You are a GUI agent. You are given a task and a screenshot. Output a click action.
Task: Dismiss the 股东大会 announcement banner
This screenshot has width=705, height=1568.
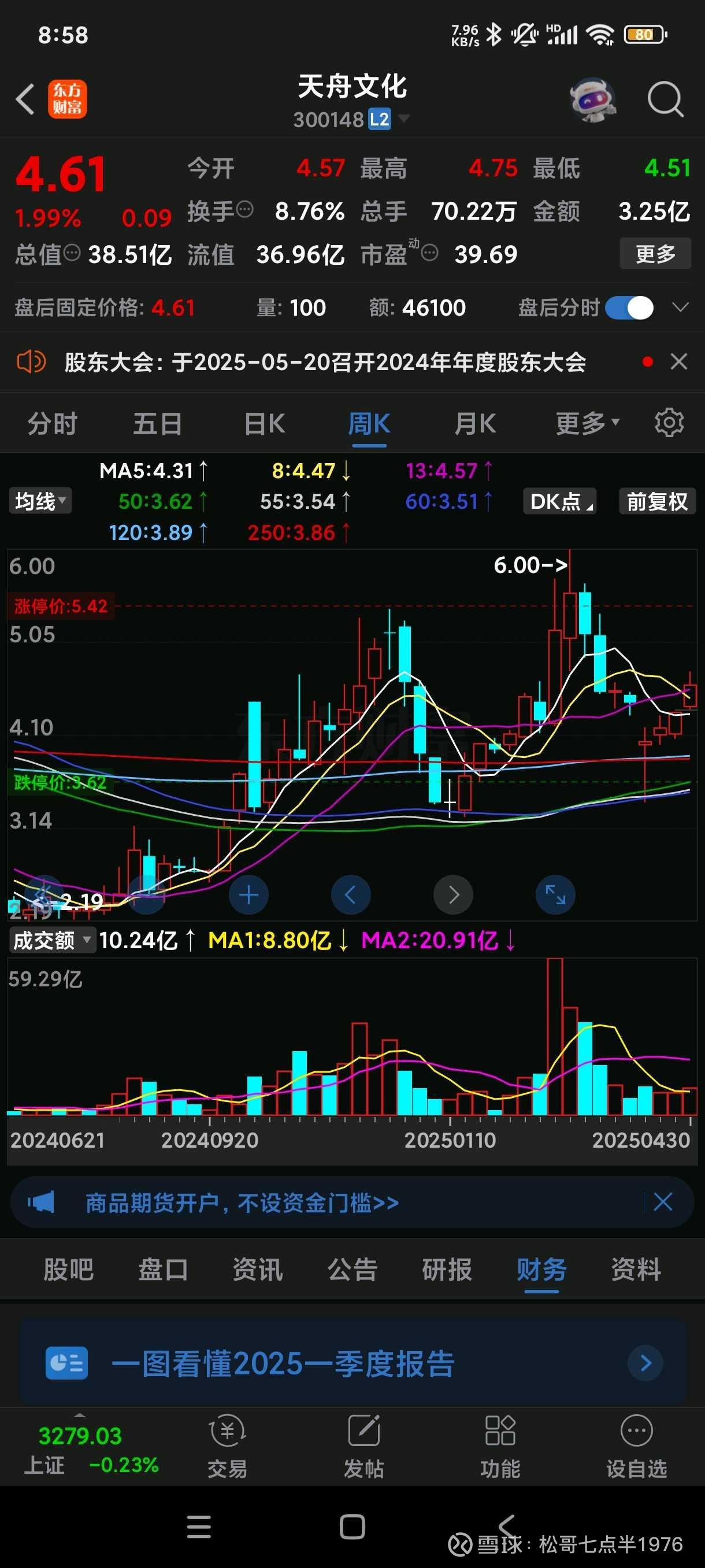678,361
